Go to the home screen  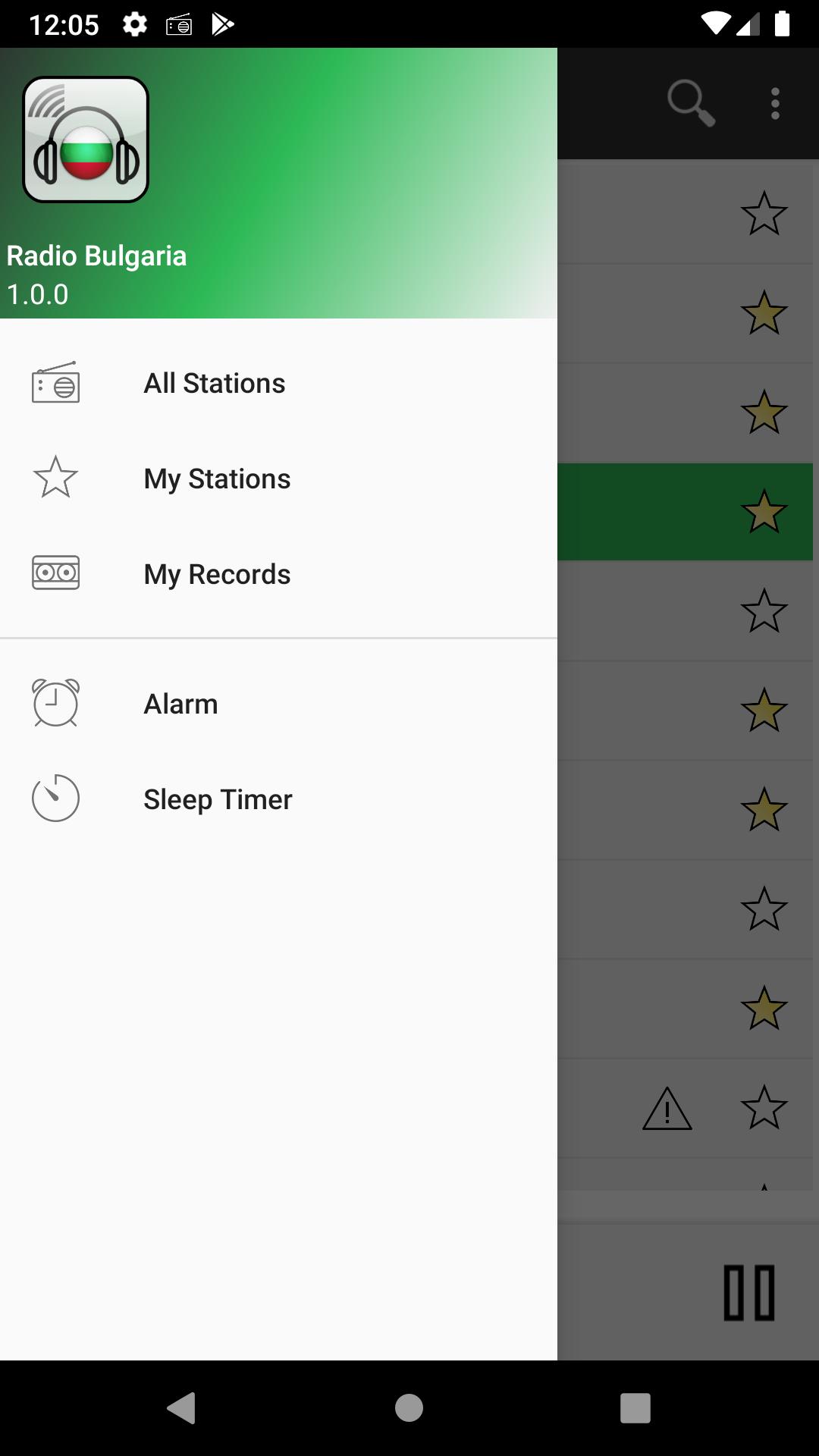(409, 1408)
